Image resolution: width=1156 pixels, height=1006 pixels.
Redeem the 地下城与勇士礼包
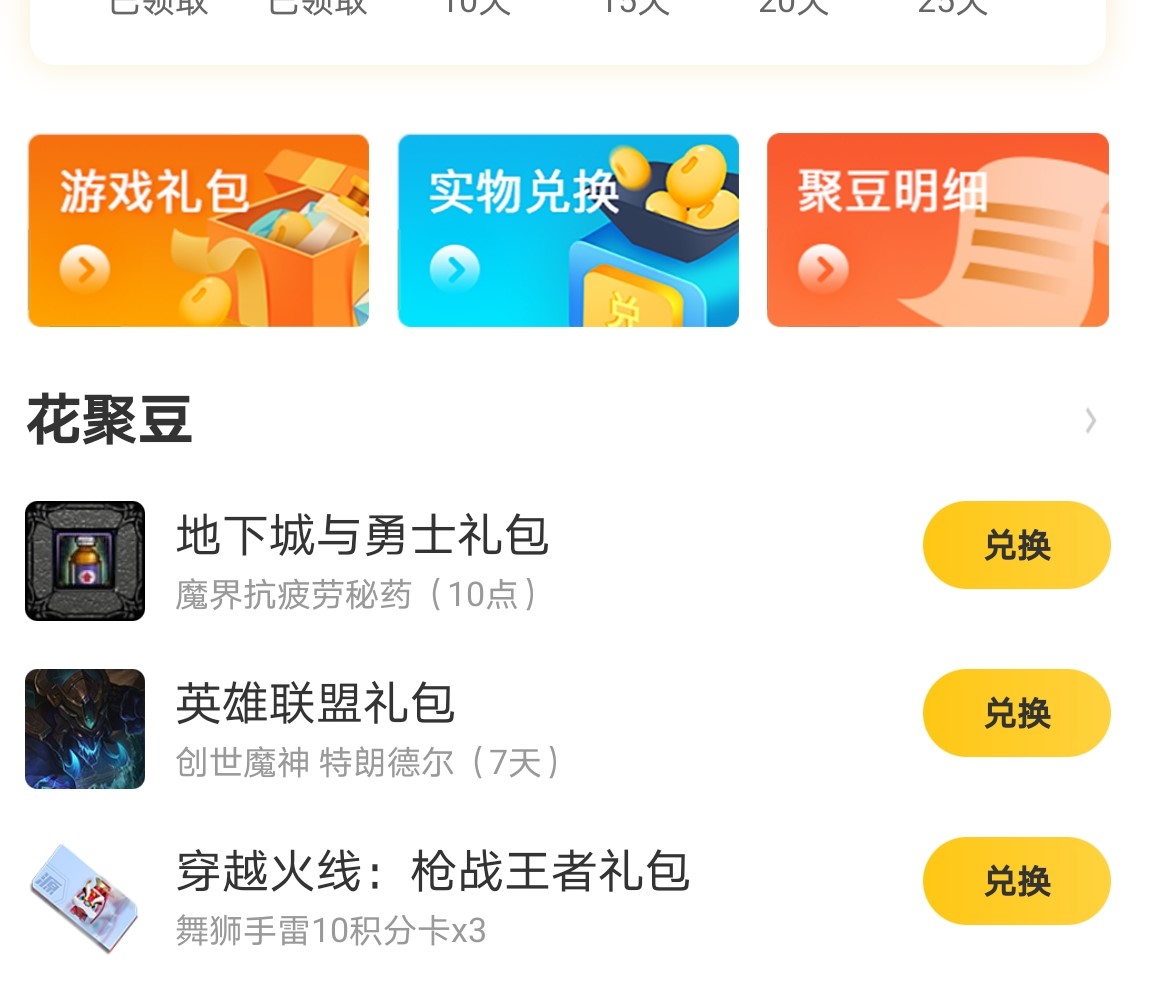tap(1016, 545)
